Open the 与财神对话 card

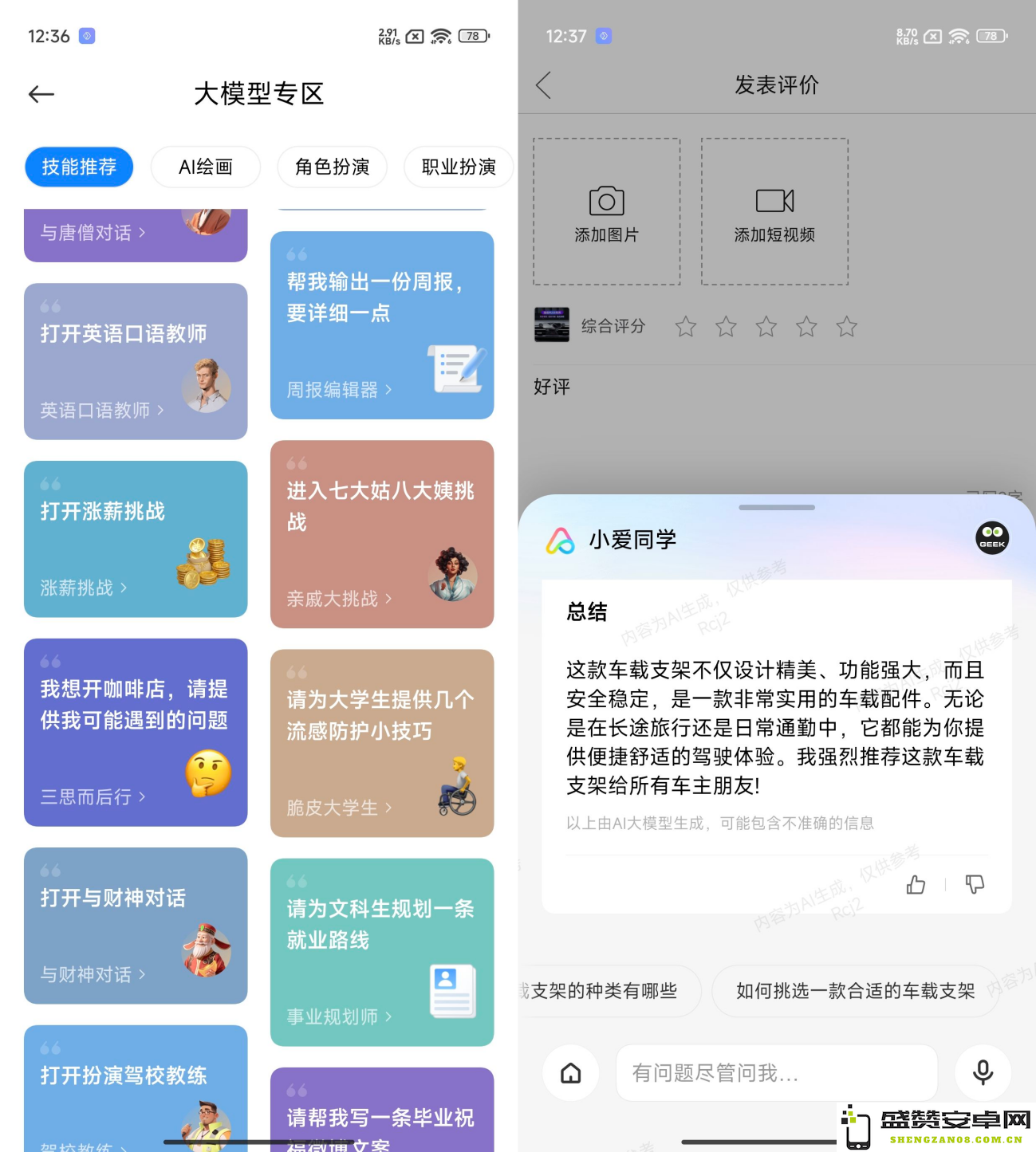136,926
